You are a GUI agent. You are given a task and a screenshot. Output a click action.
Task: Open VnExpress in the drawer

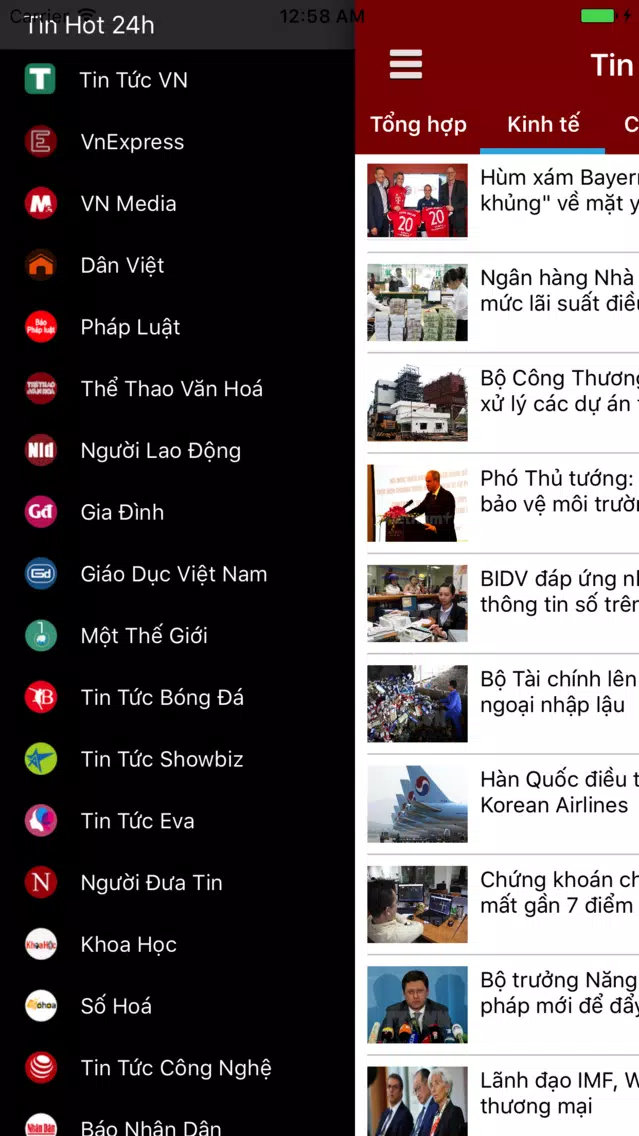click(178, 142)
